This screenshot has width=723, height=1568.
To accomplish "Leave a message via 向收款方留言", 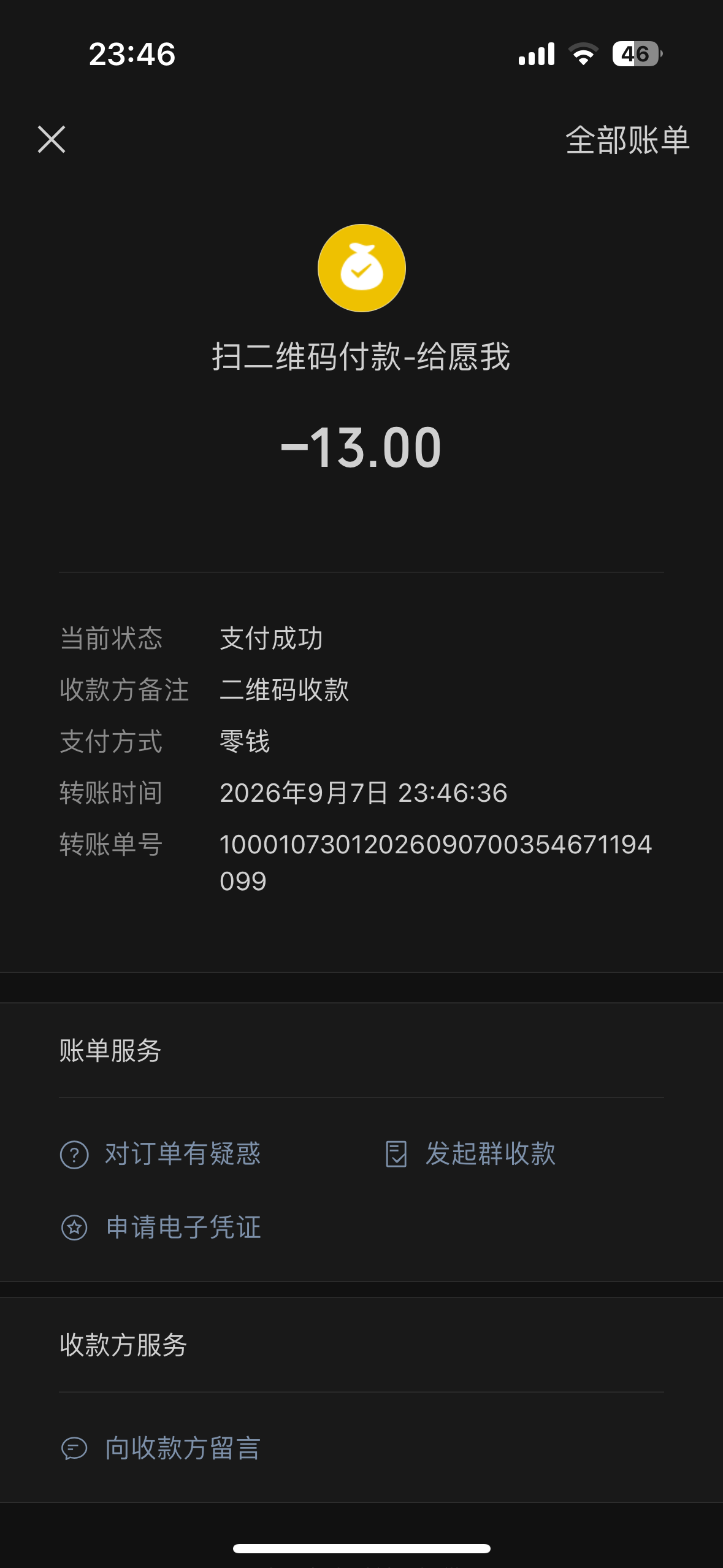I will [x=161, y=1448].
